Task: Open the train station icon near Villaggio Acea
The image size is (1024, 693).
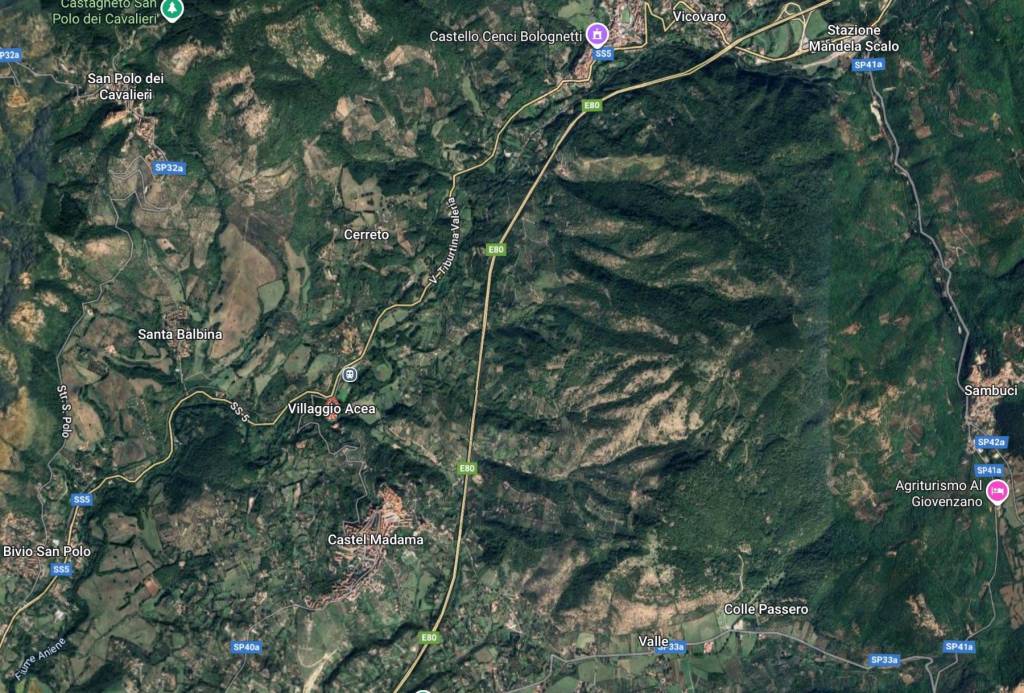Action: tap(351, 374)
